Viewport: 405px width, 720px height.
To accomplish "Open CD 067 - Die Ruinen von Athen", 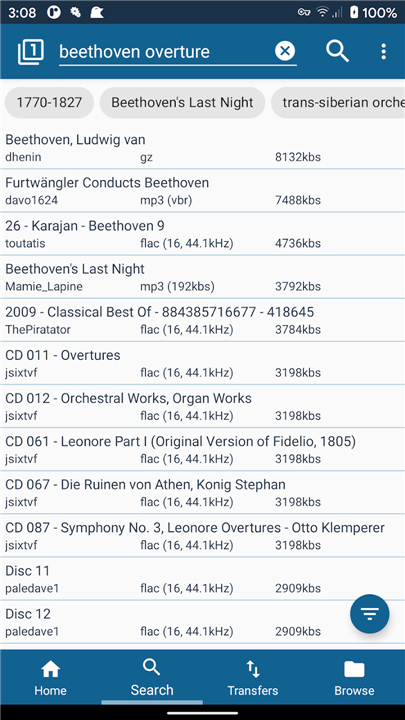I will [x=202, y=492].
